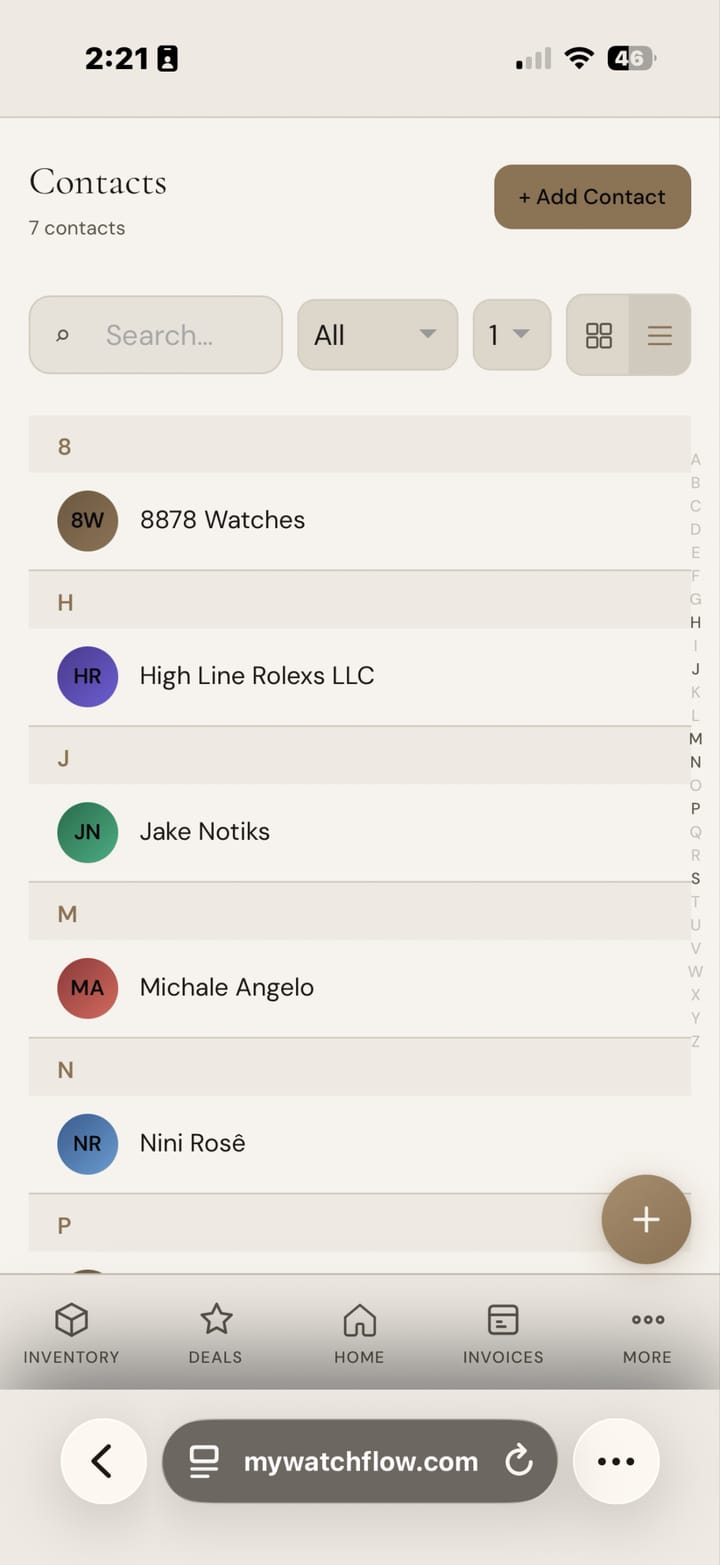Tap the browser tabs ellipsis button

[616, 1461]
